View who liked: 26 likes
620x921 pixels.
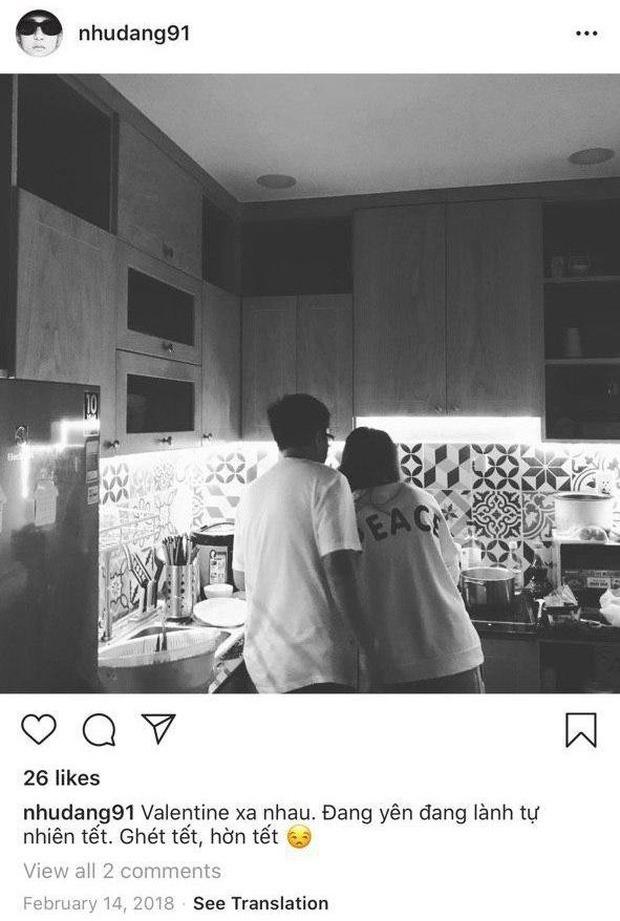tap(61, 778)
